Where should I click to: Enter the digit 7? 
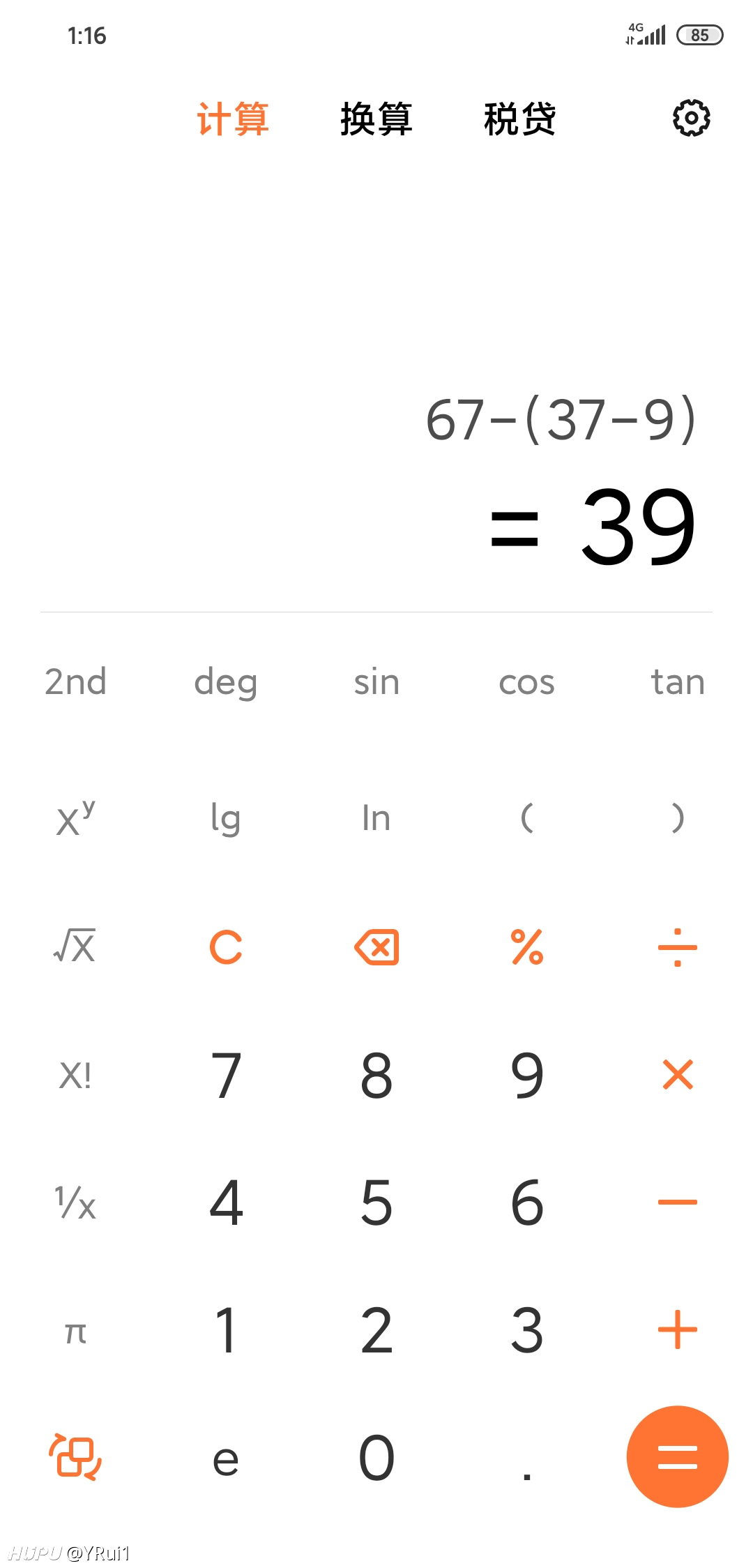(x=226, y=1075)
